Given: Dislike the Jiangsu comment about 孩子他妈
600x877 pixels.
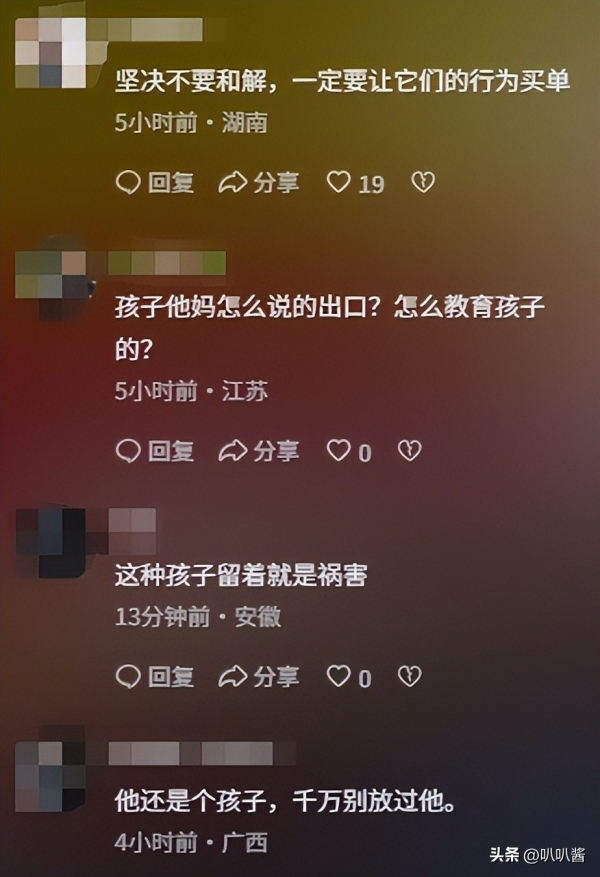Looking at the screenshot, I should point(409,451).
